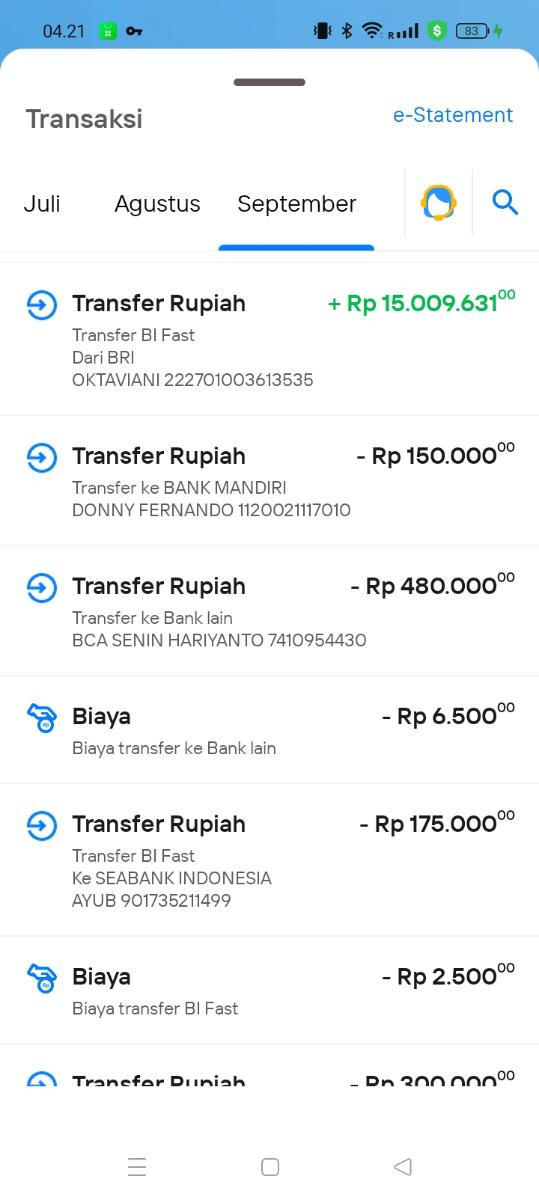View the Rp 6.500 Biaya fee entry
This screenshot has height=1200, width=539.
point(269,730)
